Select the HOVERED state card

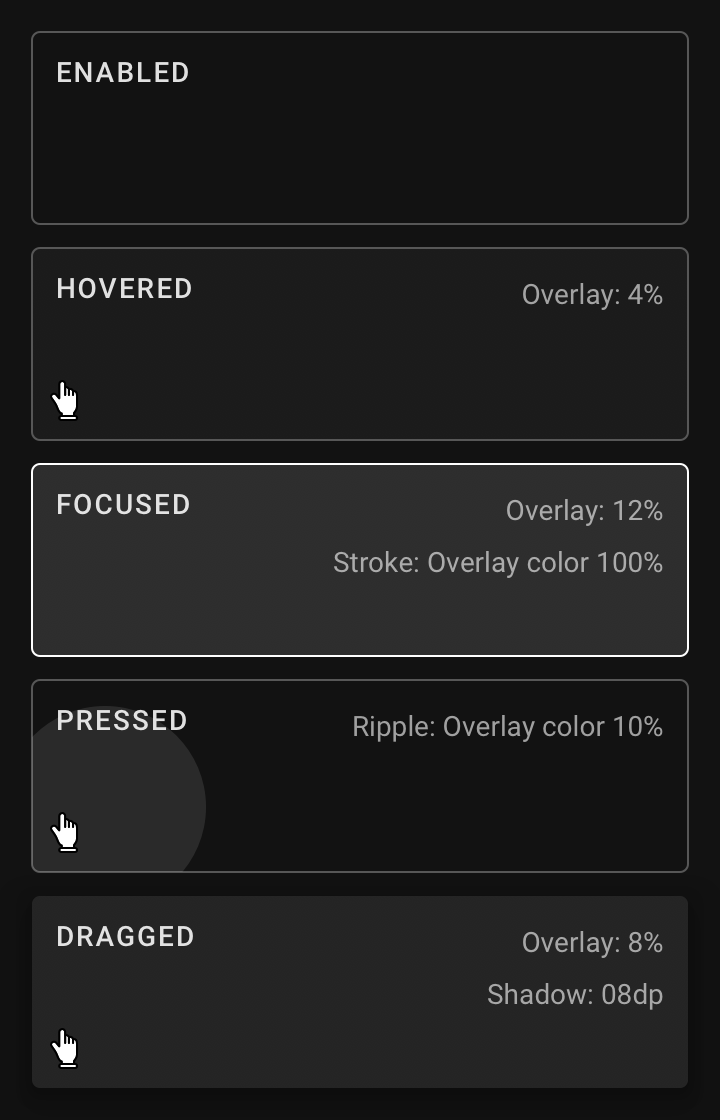point(360,343)
